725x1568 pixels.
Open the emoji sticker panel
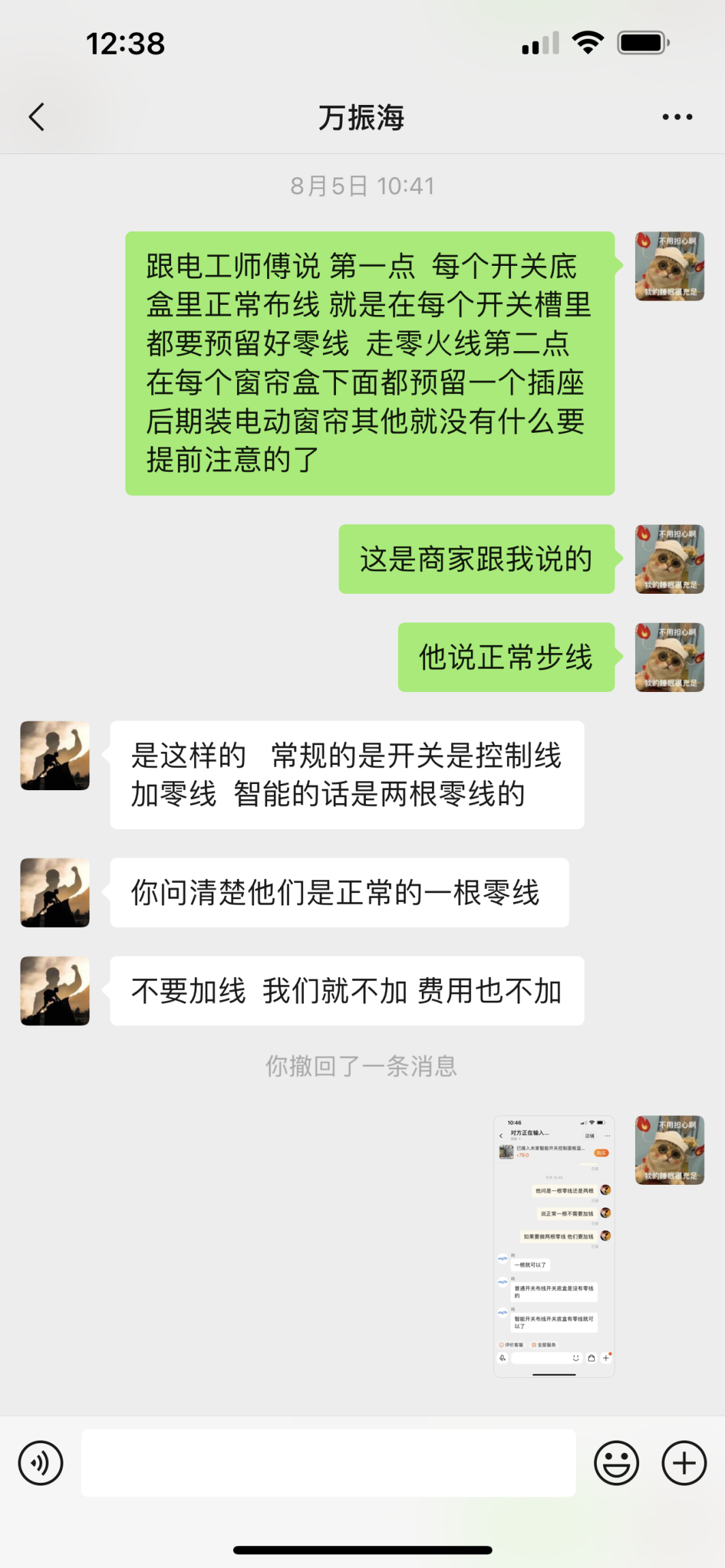pyautogui.click(x=616, y=1462)
